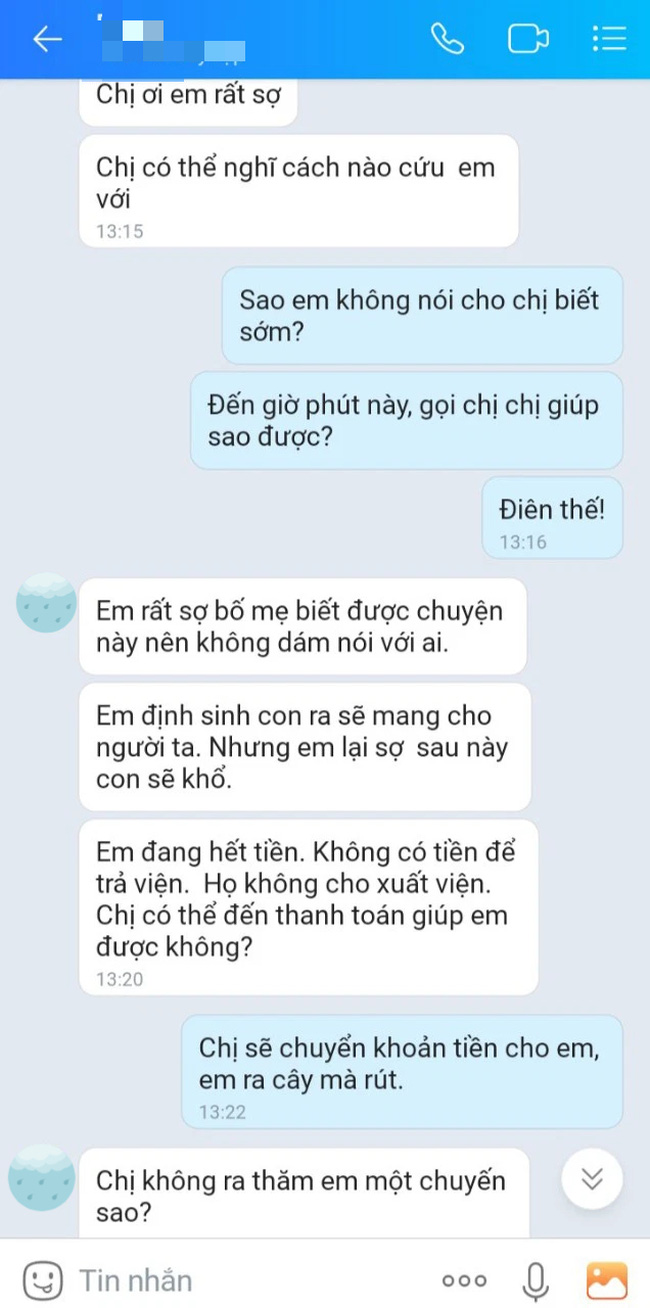The width and height of the screenshot is (650, 1308).
Task: Start a voice call
Action: click(448, 39)
